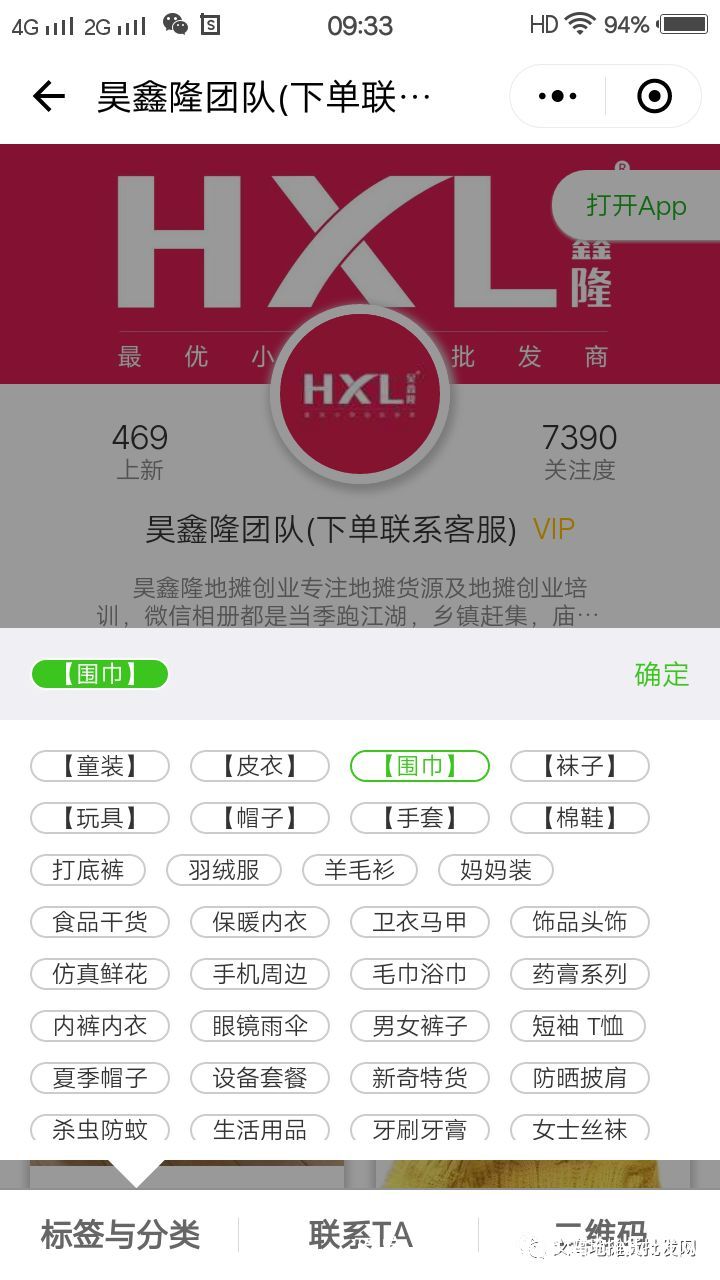Choose the 【袜子】 tag

point(580,766)
